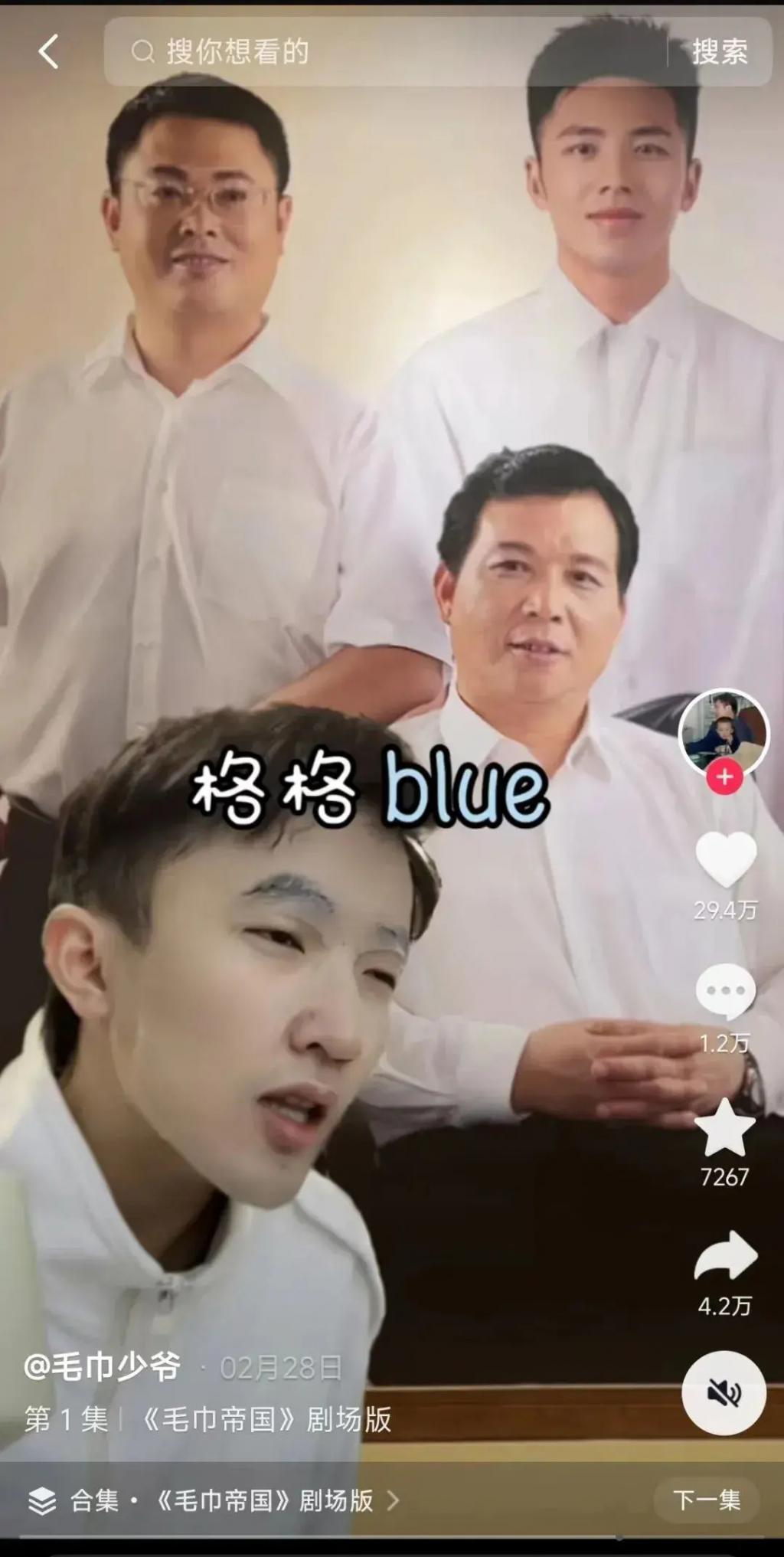
Task: Tap the 搜你想看的 search field
Action: click(383, 52)
